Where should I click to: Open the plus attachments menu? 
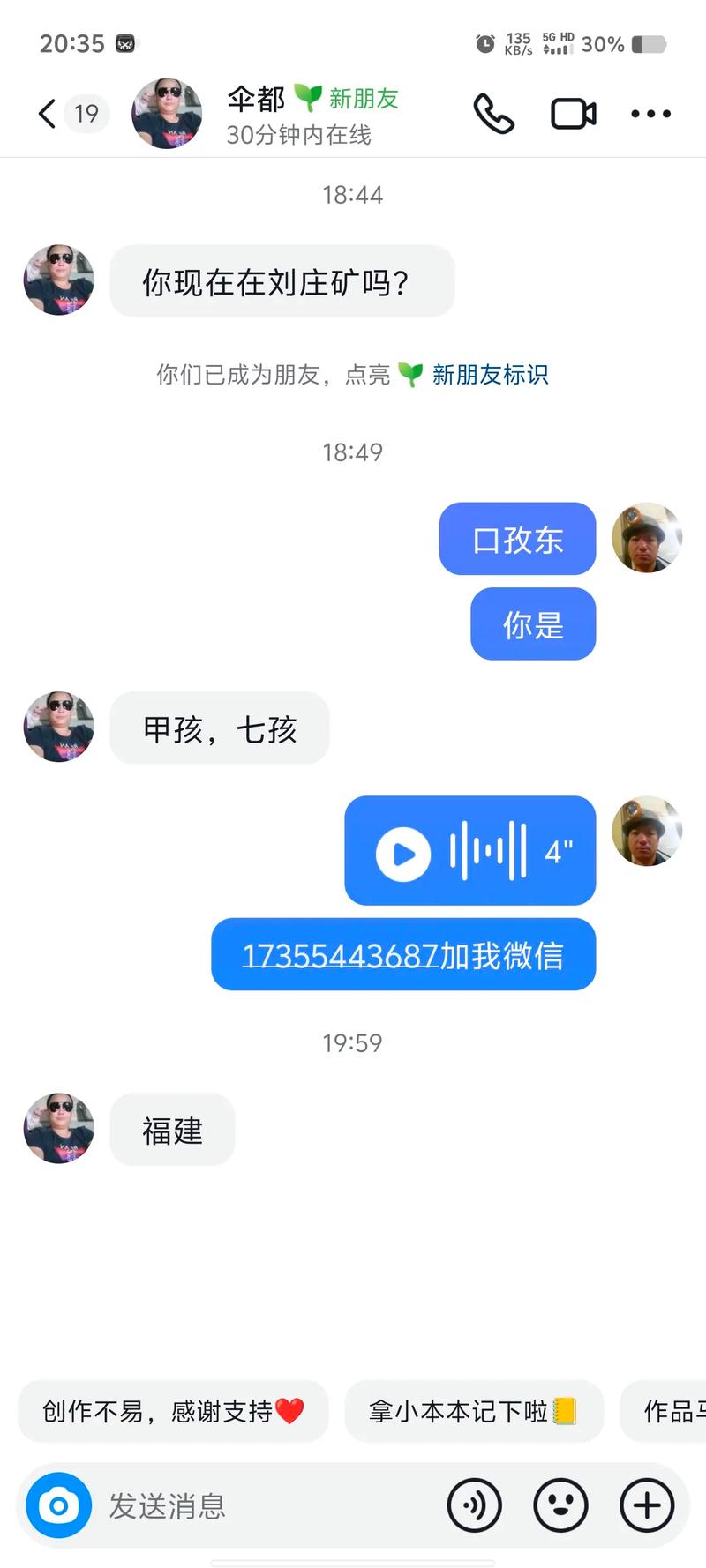click(647, 1505)
